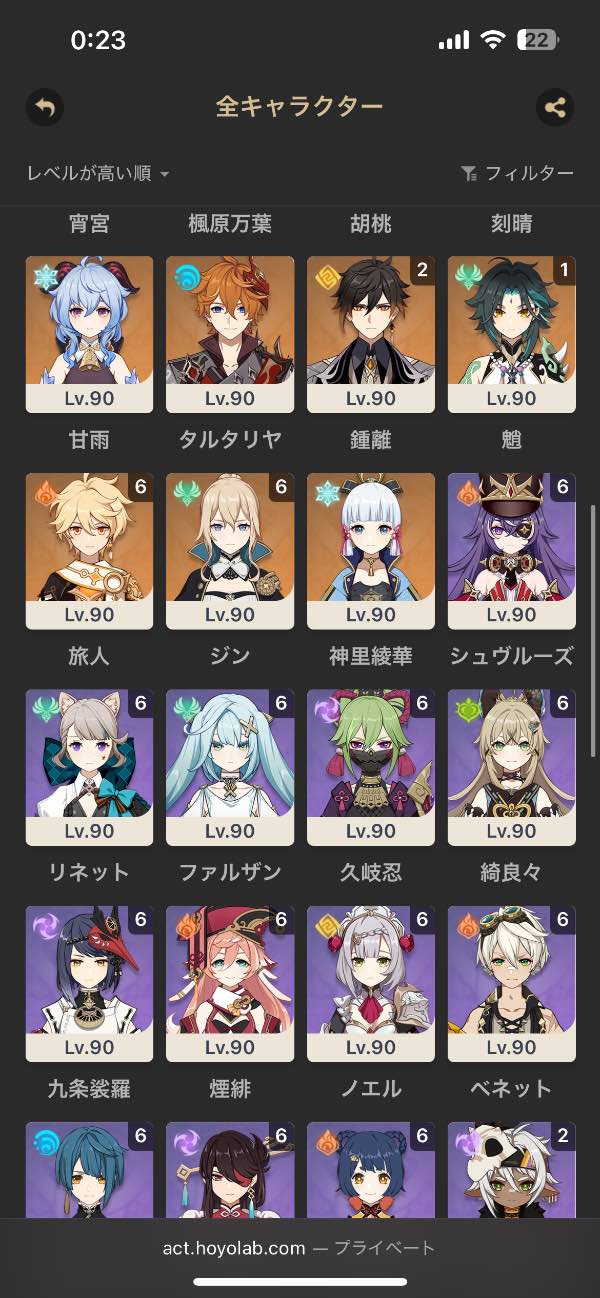This screenshot has width=600, height=1298.
Task: View 久岐忍 character details
Action: pos(371,767)
